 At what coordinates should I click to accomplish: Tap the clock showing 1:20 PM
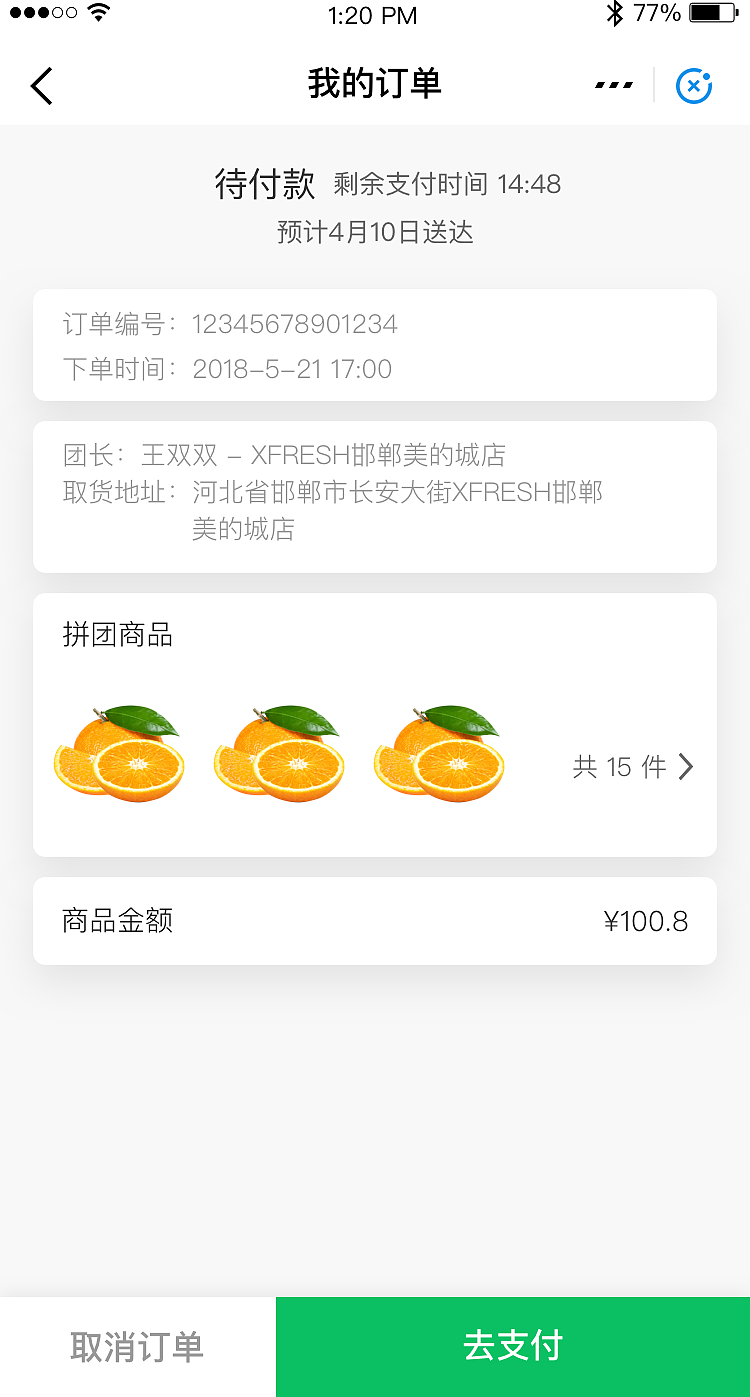pos(375,15)
